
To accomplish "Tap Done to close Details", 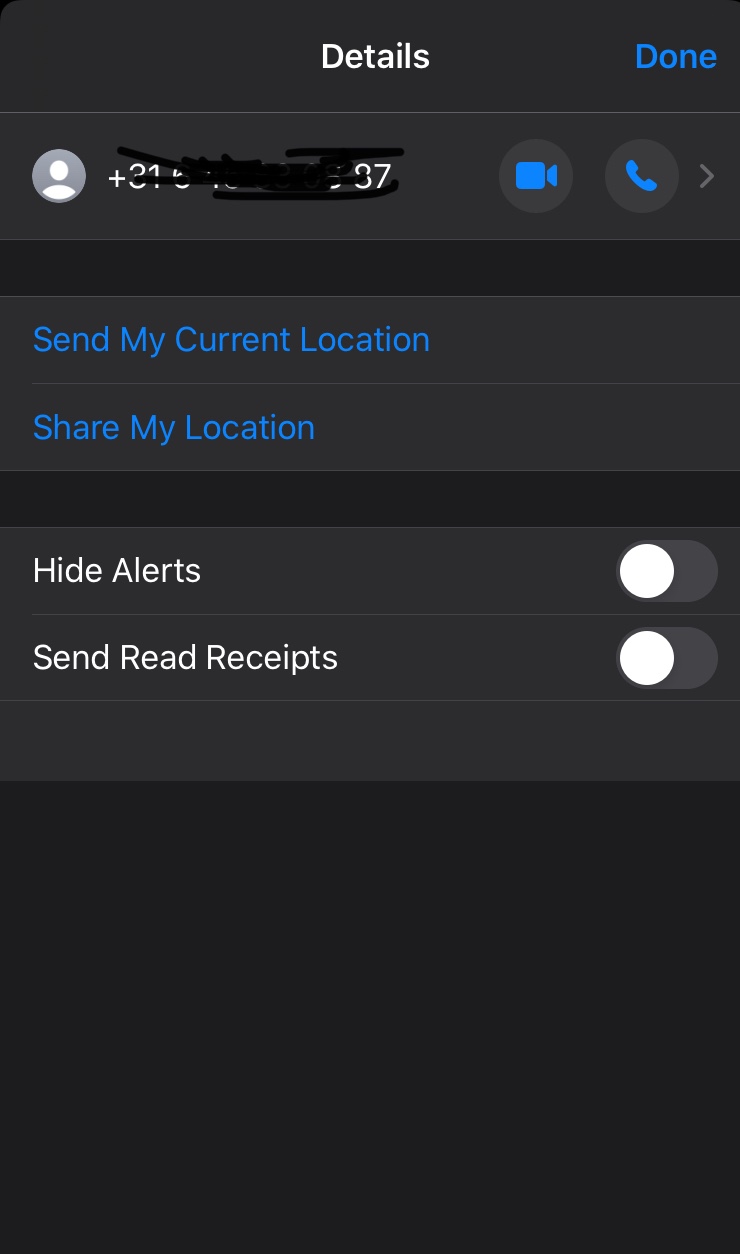I will [x=675, y=57].
